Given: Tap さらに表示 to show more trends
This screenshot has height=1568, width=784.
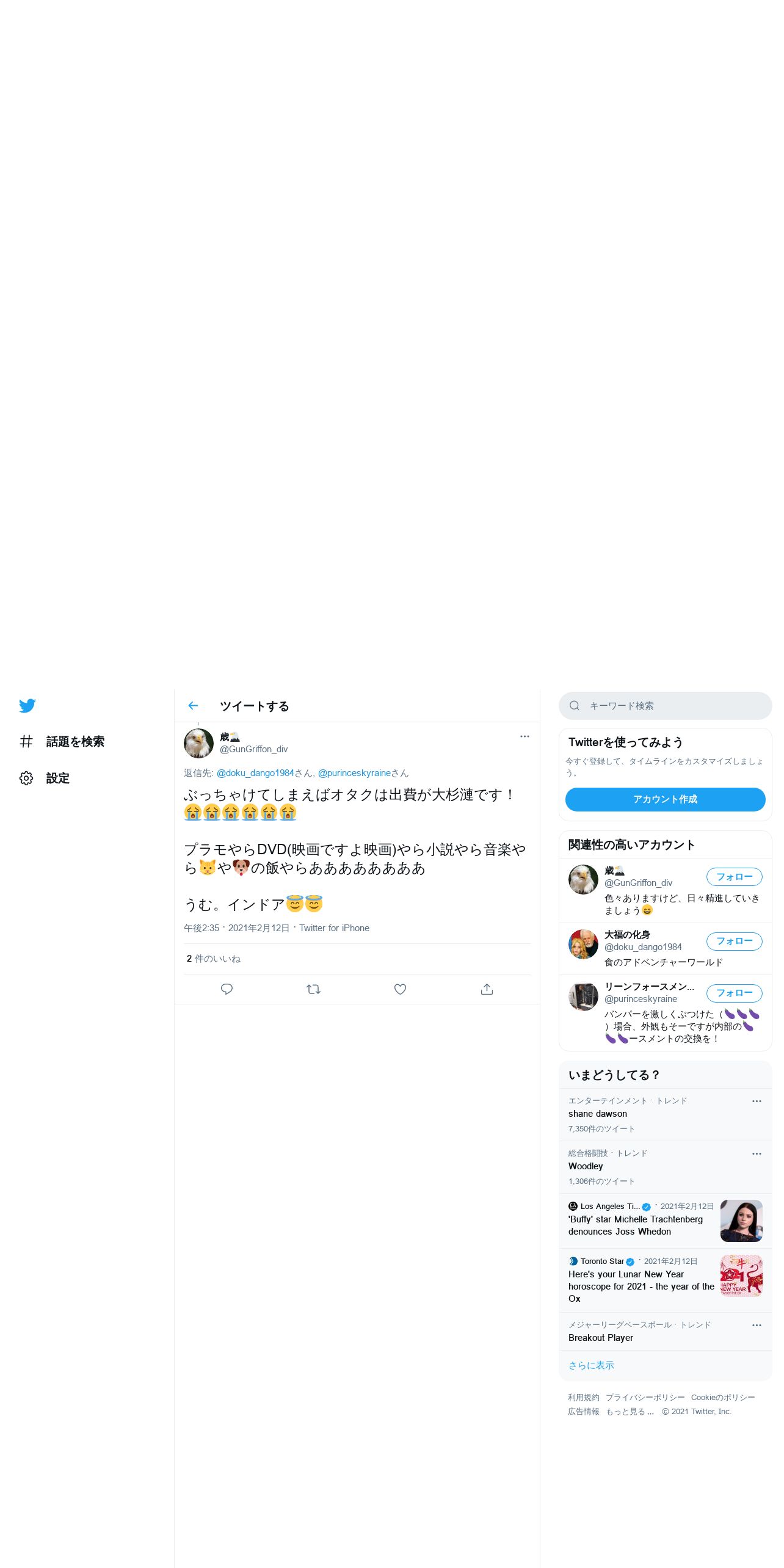Looking at the screenshot, I should coord(591,1366).
